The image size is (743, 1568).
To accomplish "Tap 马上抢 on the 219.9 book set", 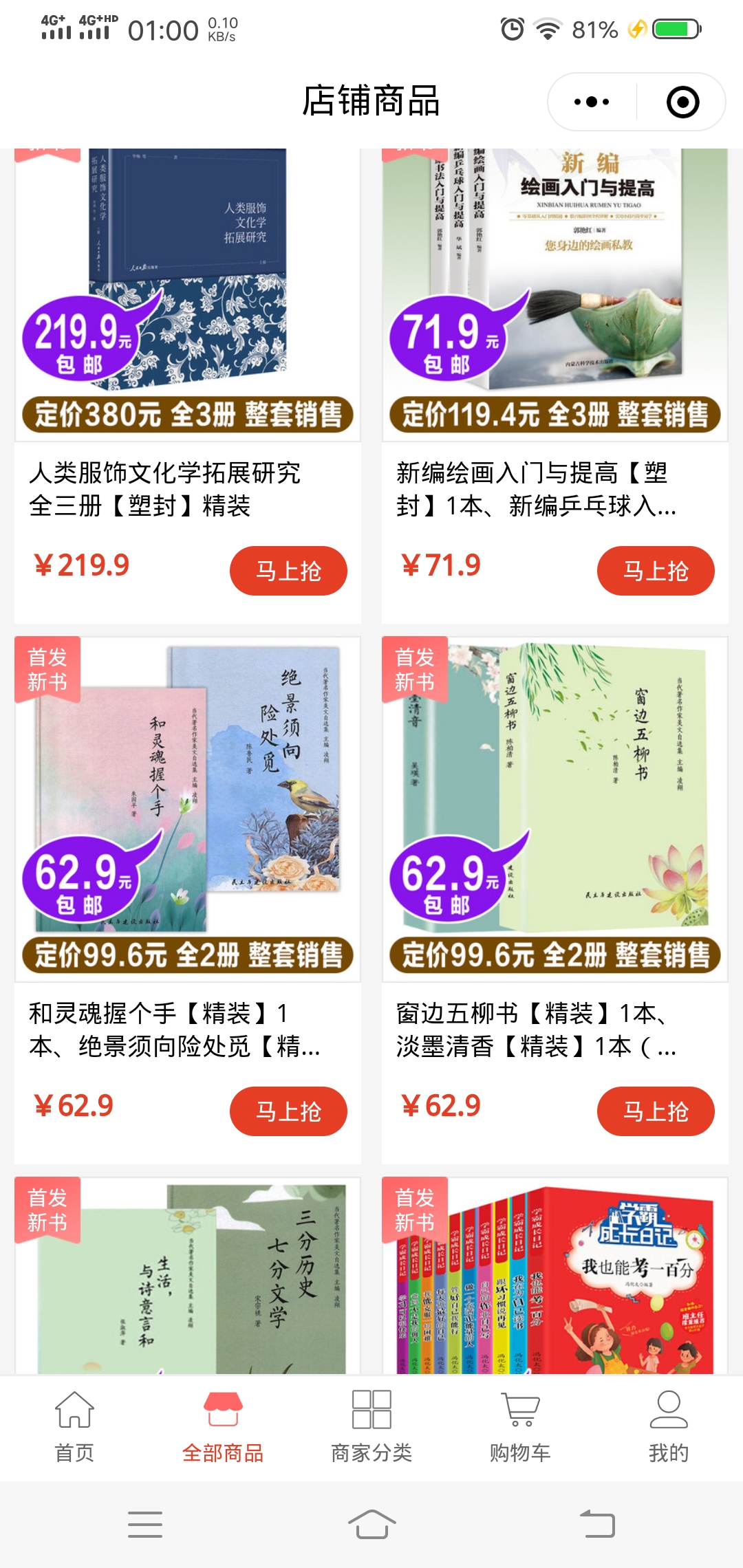I will [x=289, y=569].
